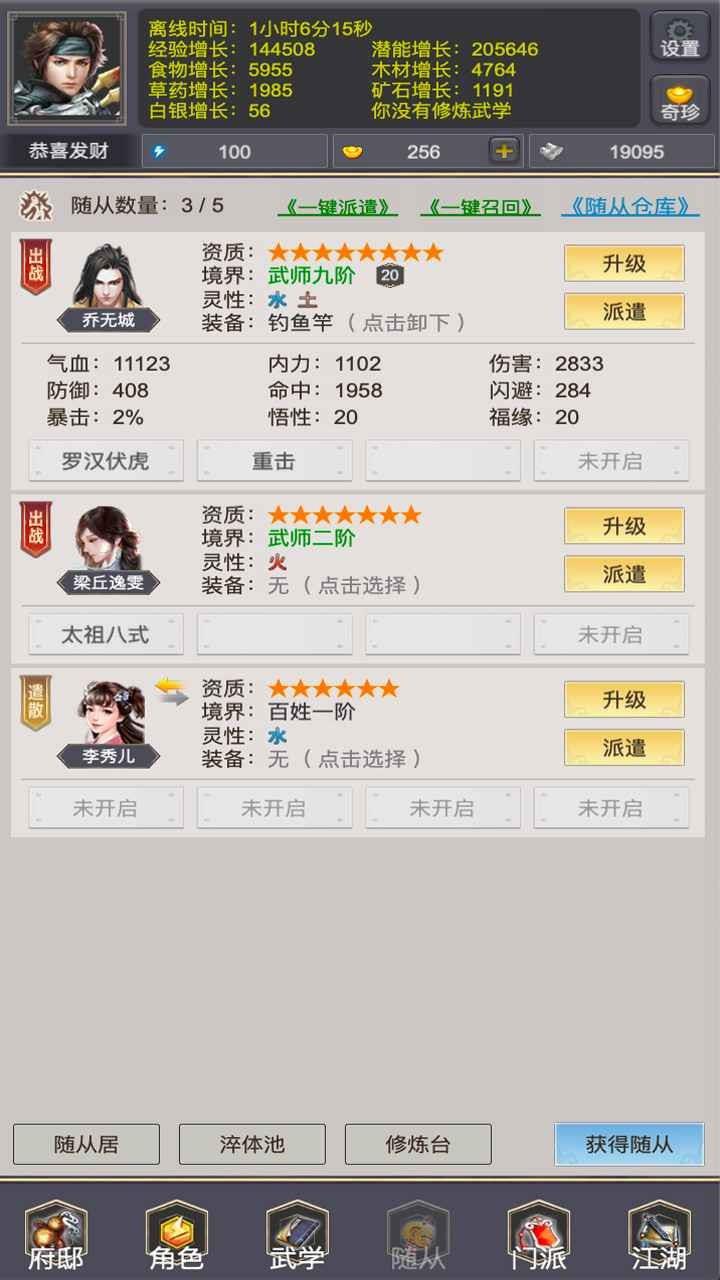
Task: Open the 随从居 button
Action: (x=86, y=1144)
